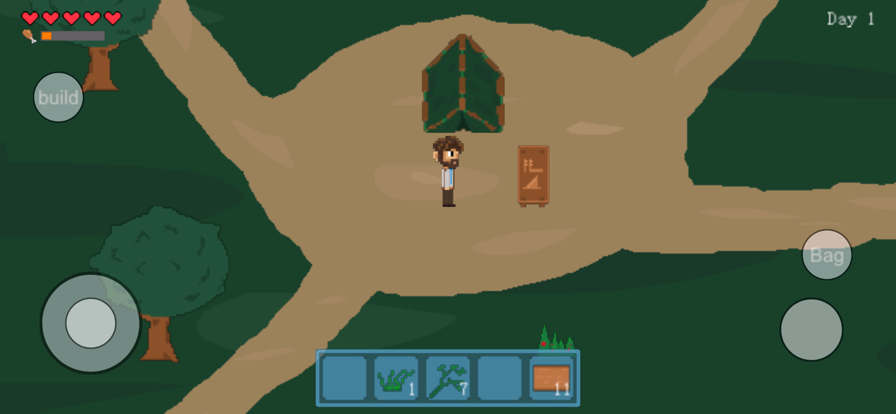Select the wood plank item with count 11
Image resolution: width=896 pixels, height=414 pixels.
tap(552, 378)
